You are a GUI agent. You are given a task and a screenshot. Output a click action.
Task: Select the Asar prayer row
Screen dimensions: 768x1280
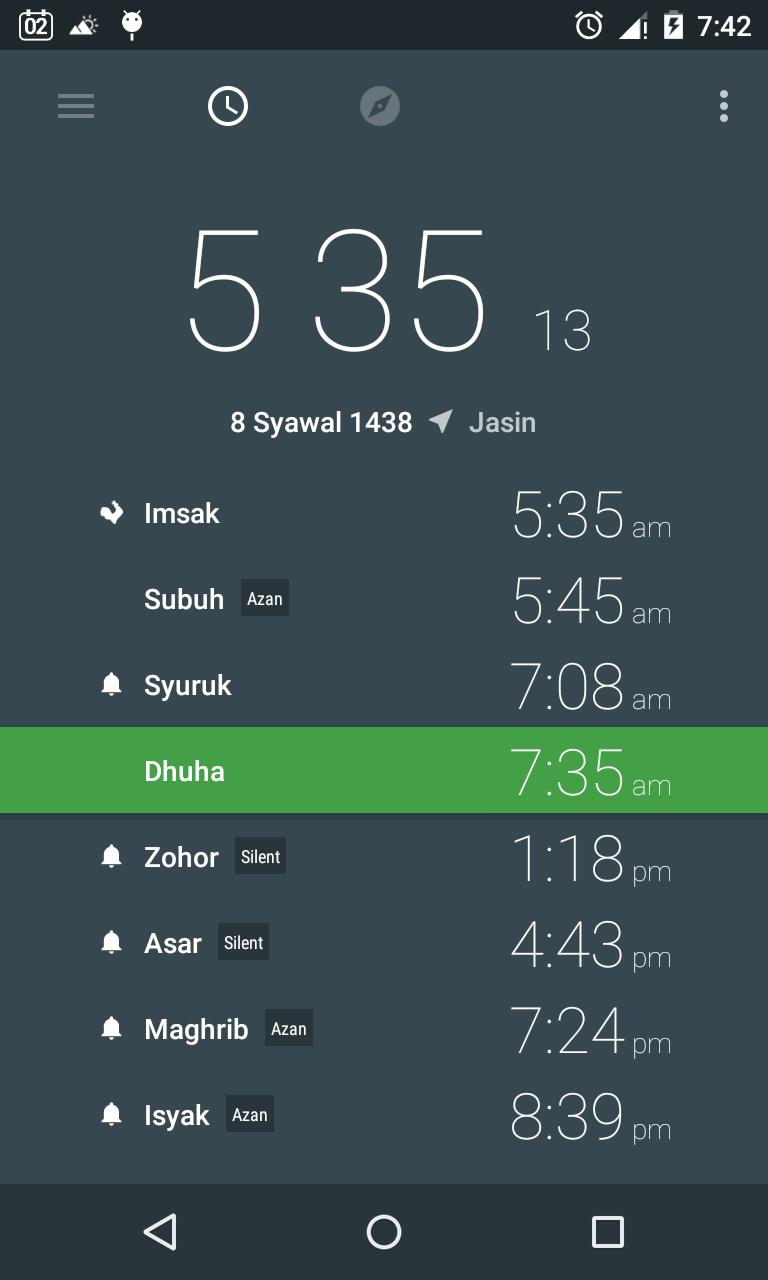click(x=384, y=943)
